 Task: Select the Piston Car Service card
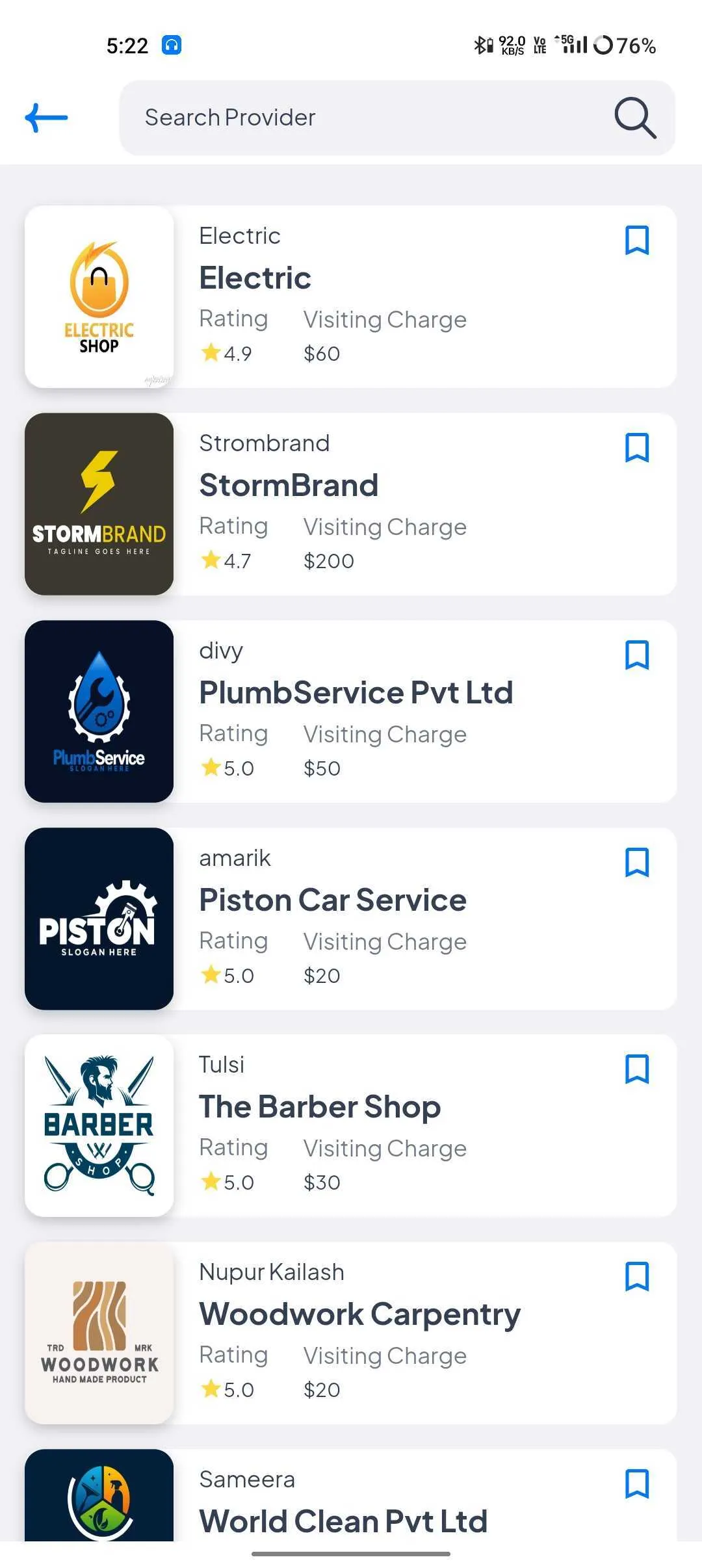pyautogui.click(x=390, y=919)
